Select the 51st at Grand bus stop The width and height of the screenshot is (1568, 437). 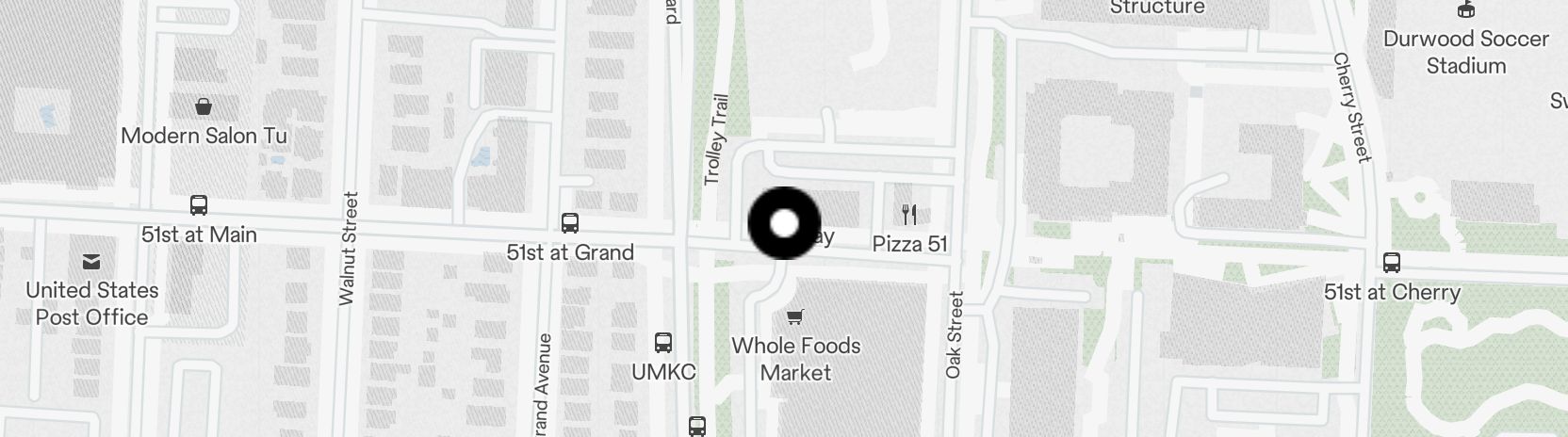pyautogui.click(x=569, y=223)
